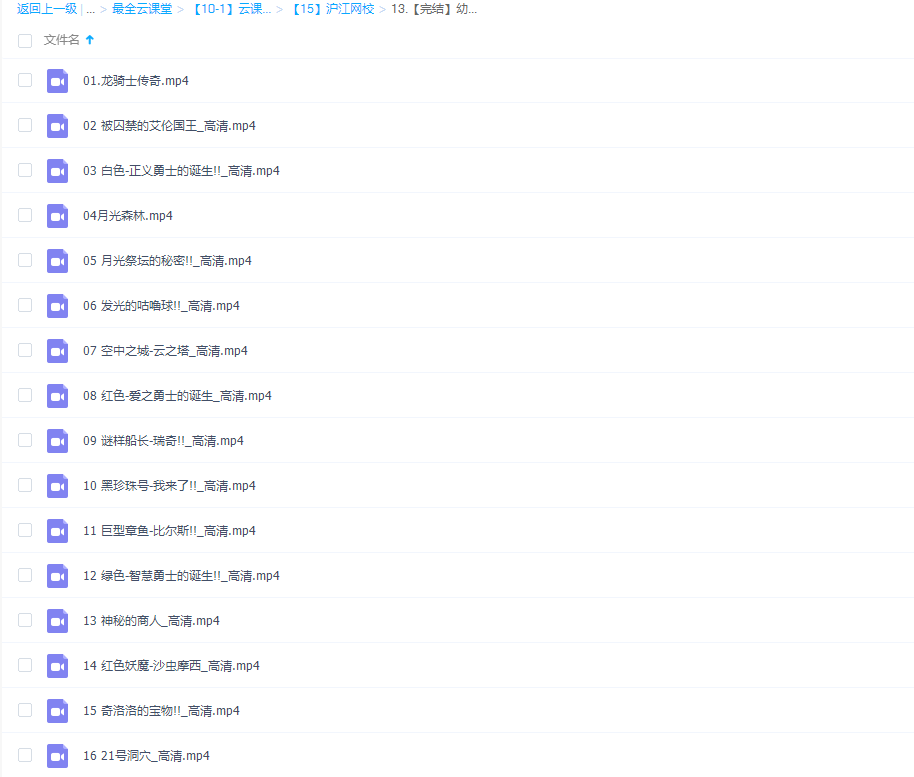Open 06 发光的咕噜球 file

[x=161, y=306]
